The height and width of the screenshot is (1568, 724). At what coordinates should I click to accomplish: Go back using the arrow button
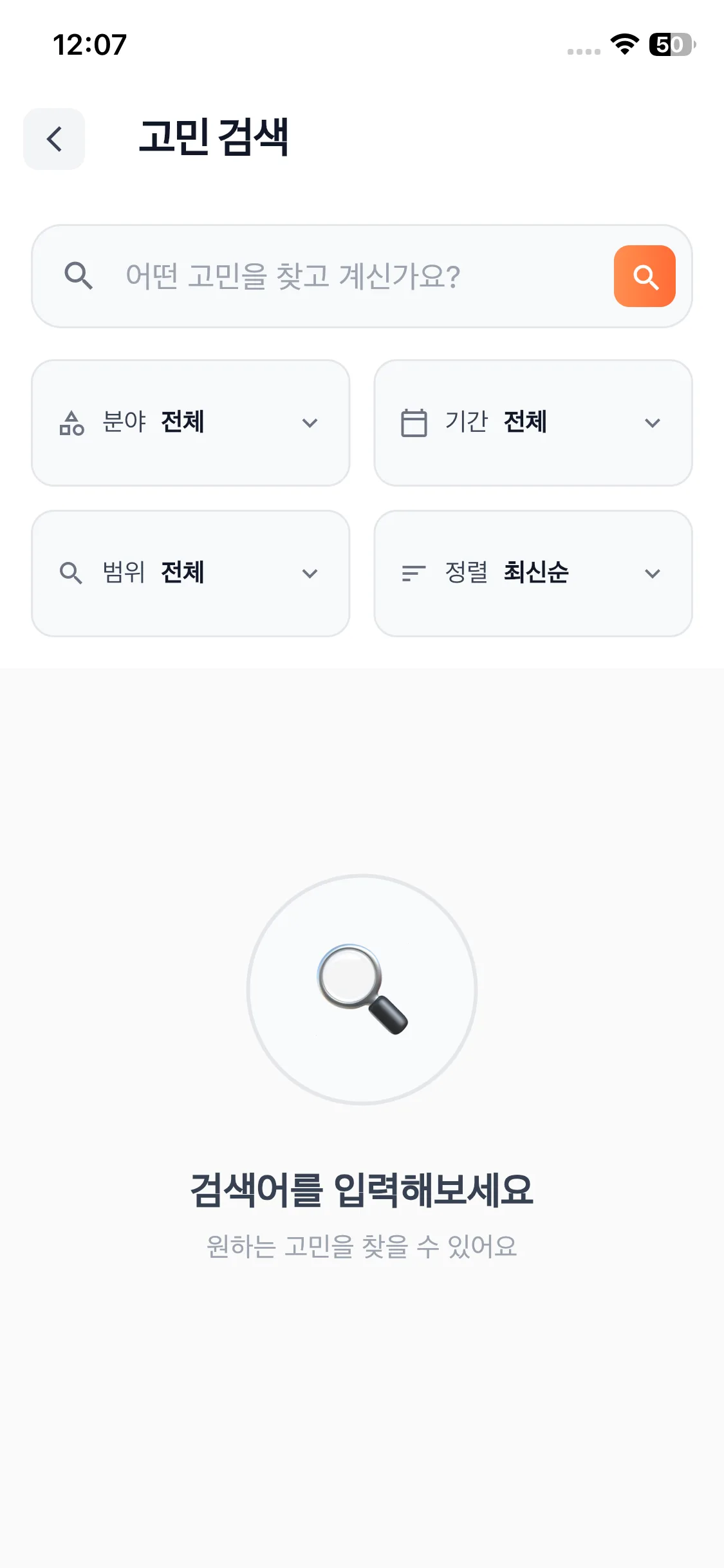(x=54, y=139)
